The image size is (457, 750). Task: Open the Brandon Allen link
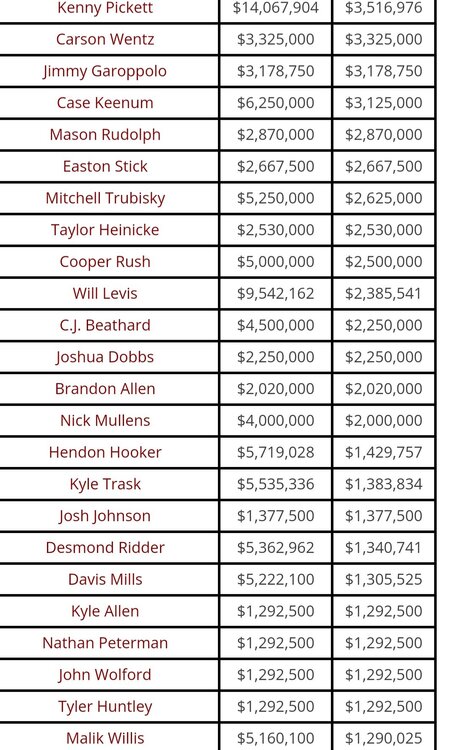pyautogui.click(x=105, y=389)
